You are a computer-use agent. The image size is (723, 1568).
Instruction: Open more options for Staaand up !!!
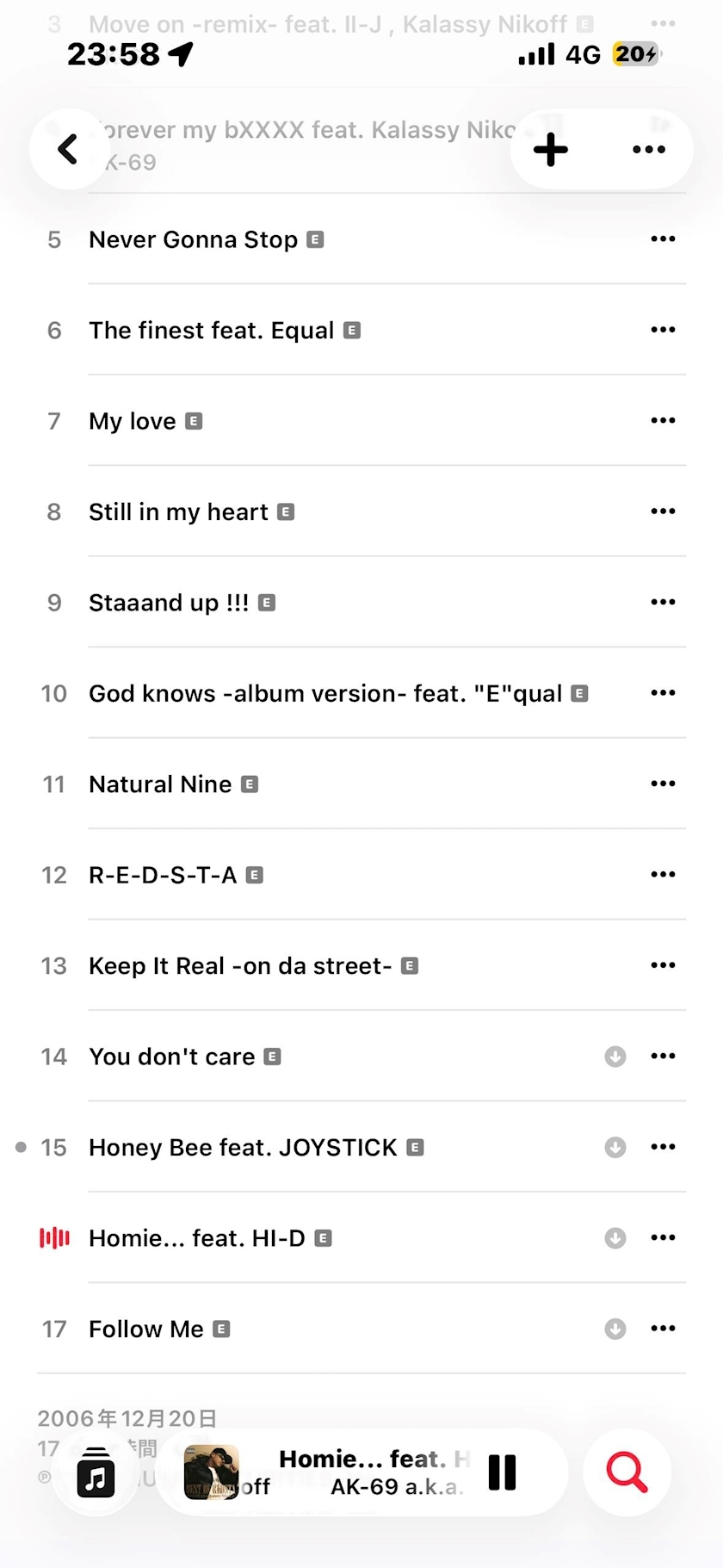point(662,602)
